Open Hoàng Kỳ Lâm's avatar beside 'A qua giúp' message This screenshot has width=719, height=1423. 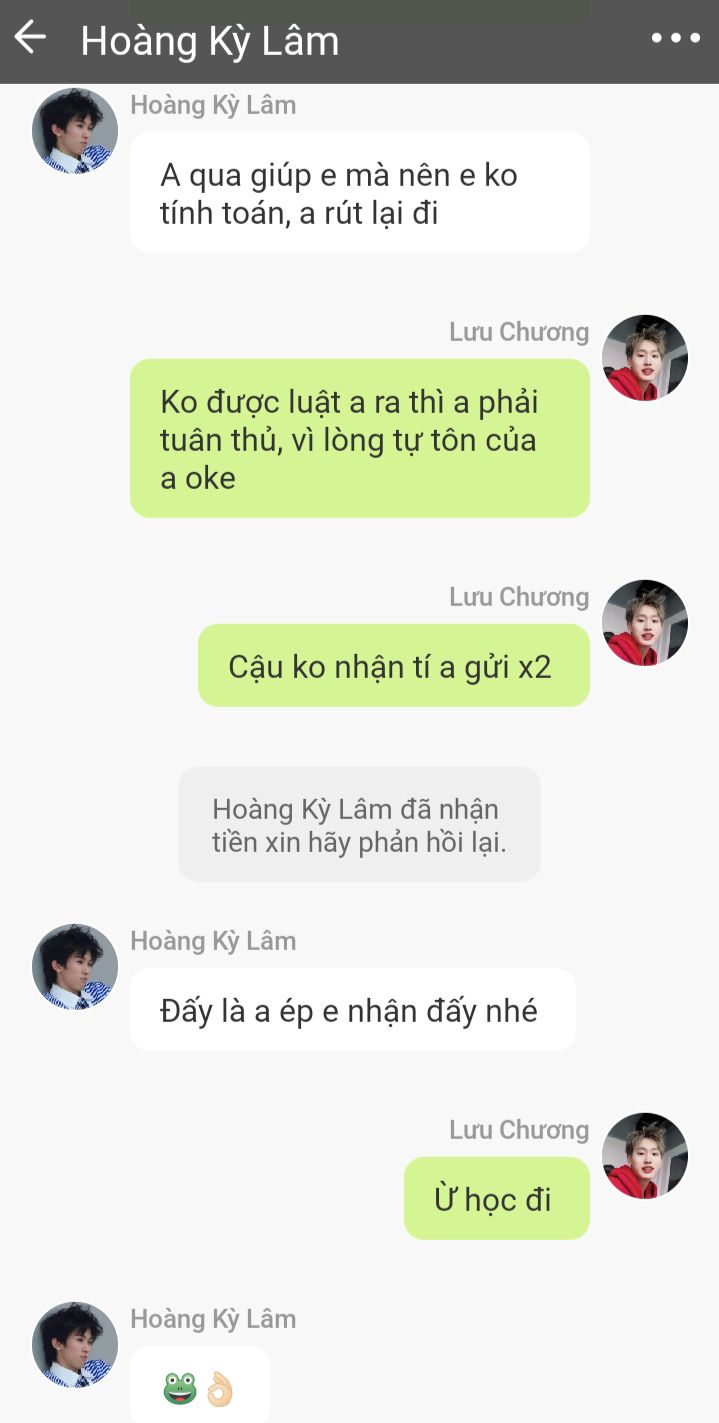[x=75, y=131]
